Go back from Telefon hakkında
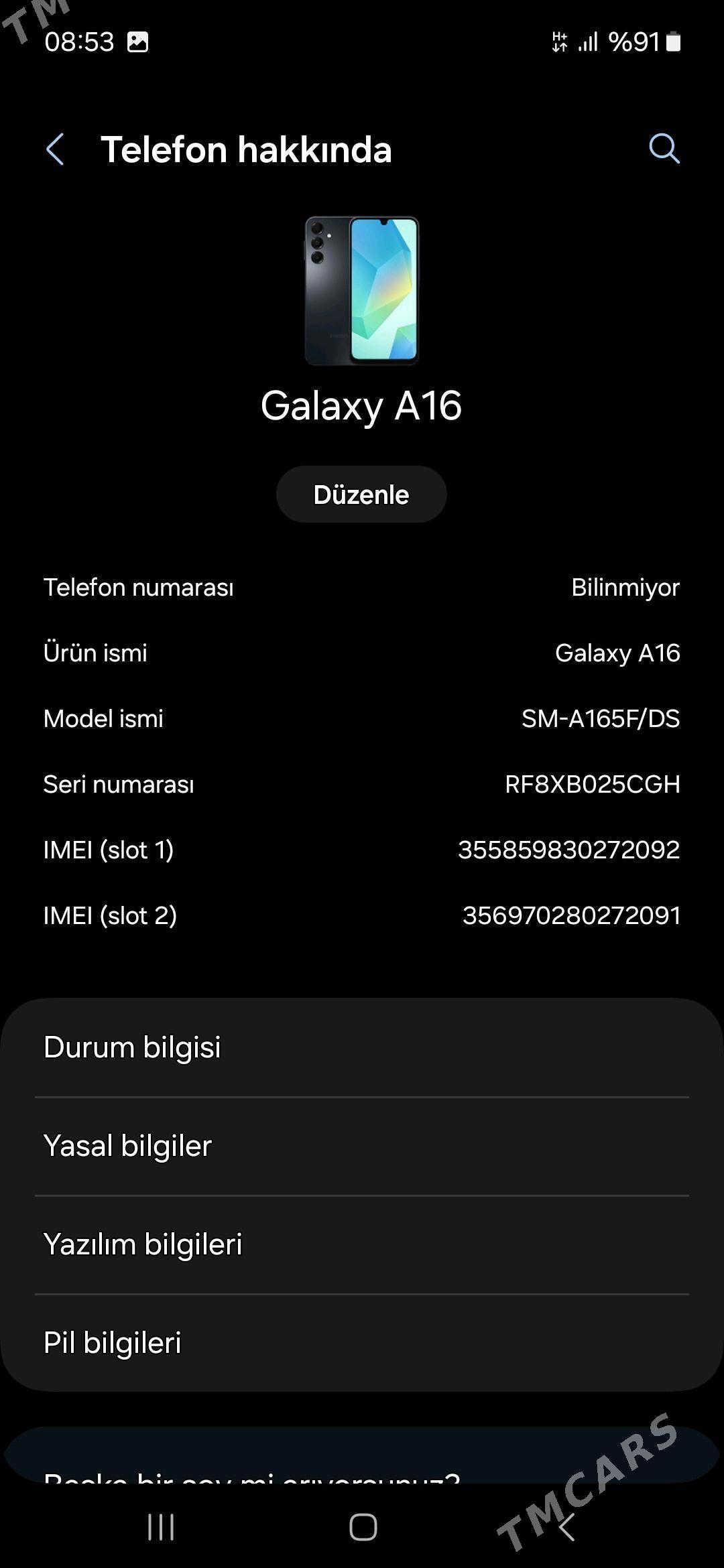 tap(56, 149)
